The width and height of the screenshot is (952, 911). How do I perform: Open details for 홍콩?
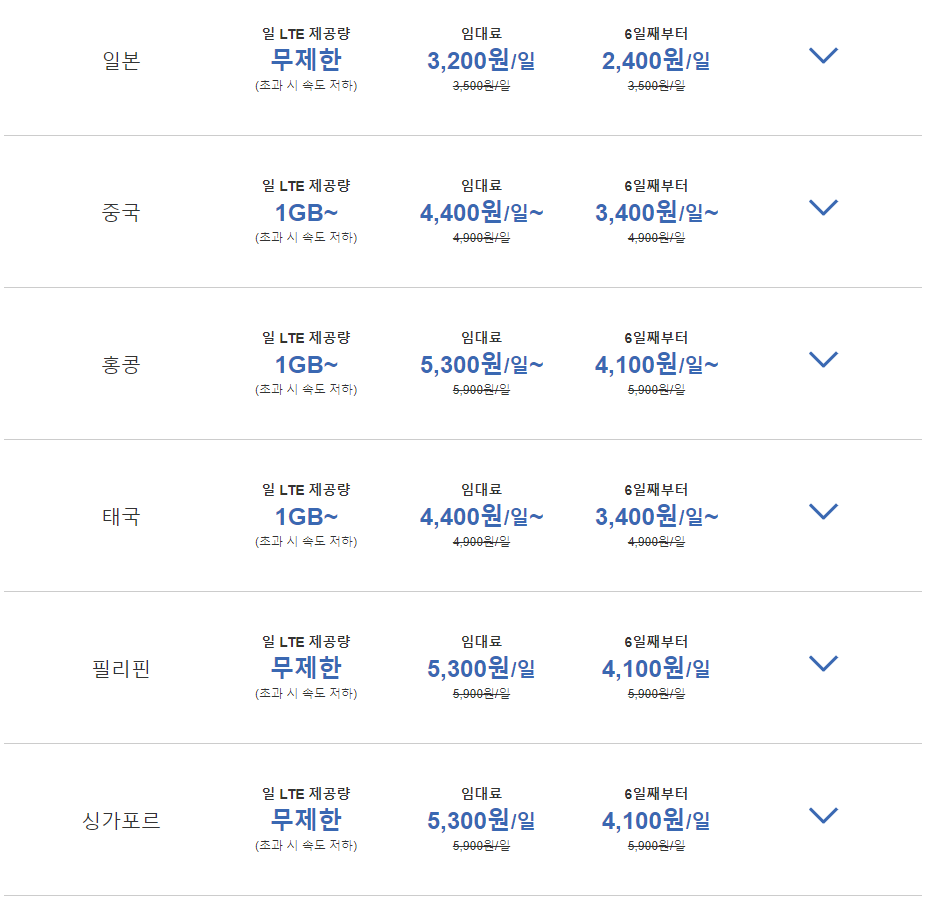coord(823,359)
